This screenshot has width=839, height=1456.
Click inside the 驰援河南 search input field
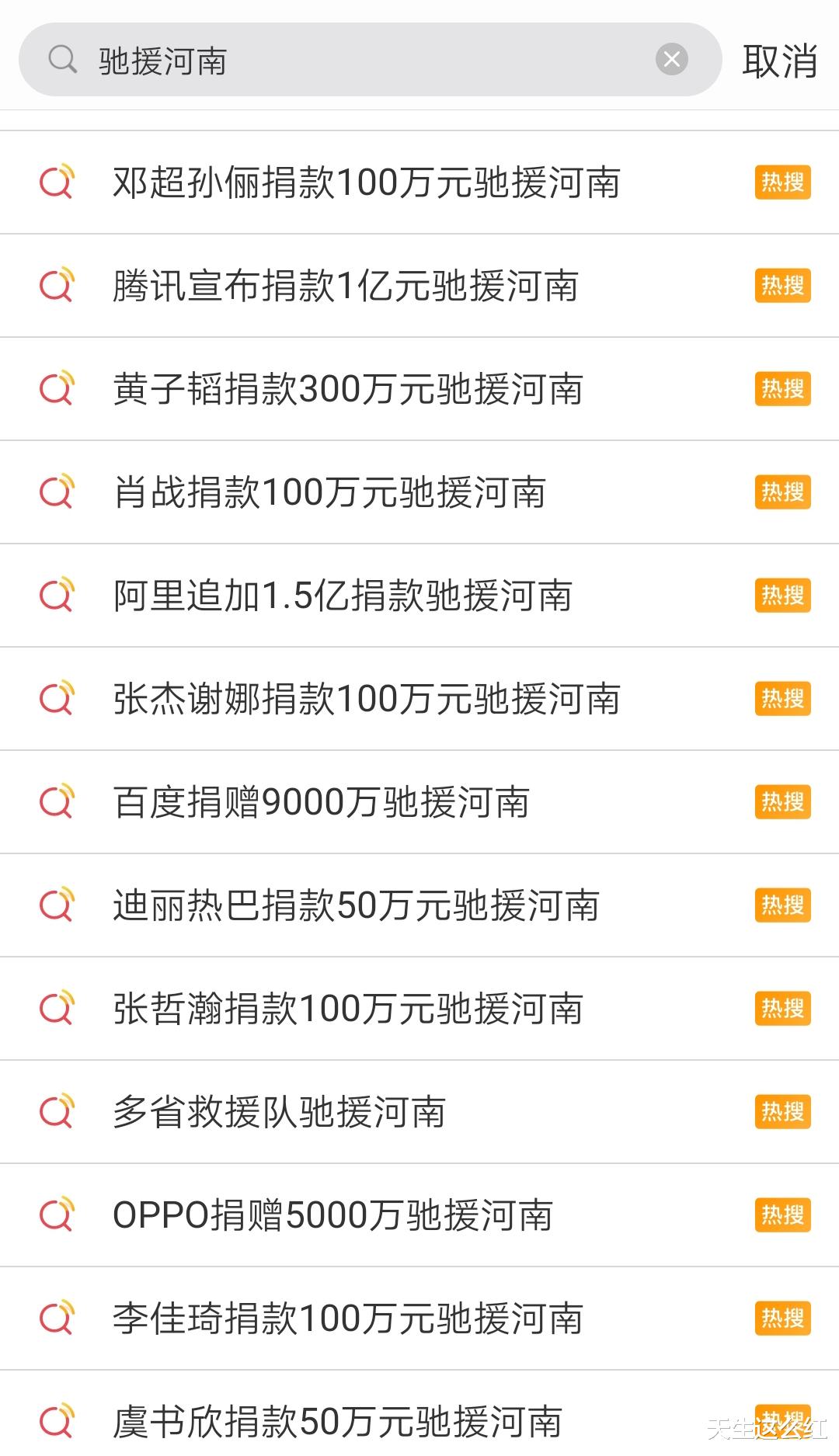click(311, 59)
